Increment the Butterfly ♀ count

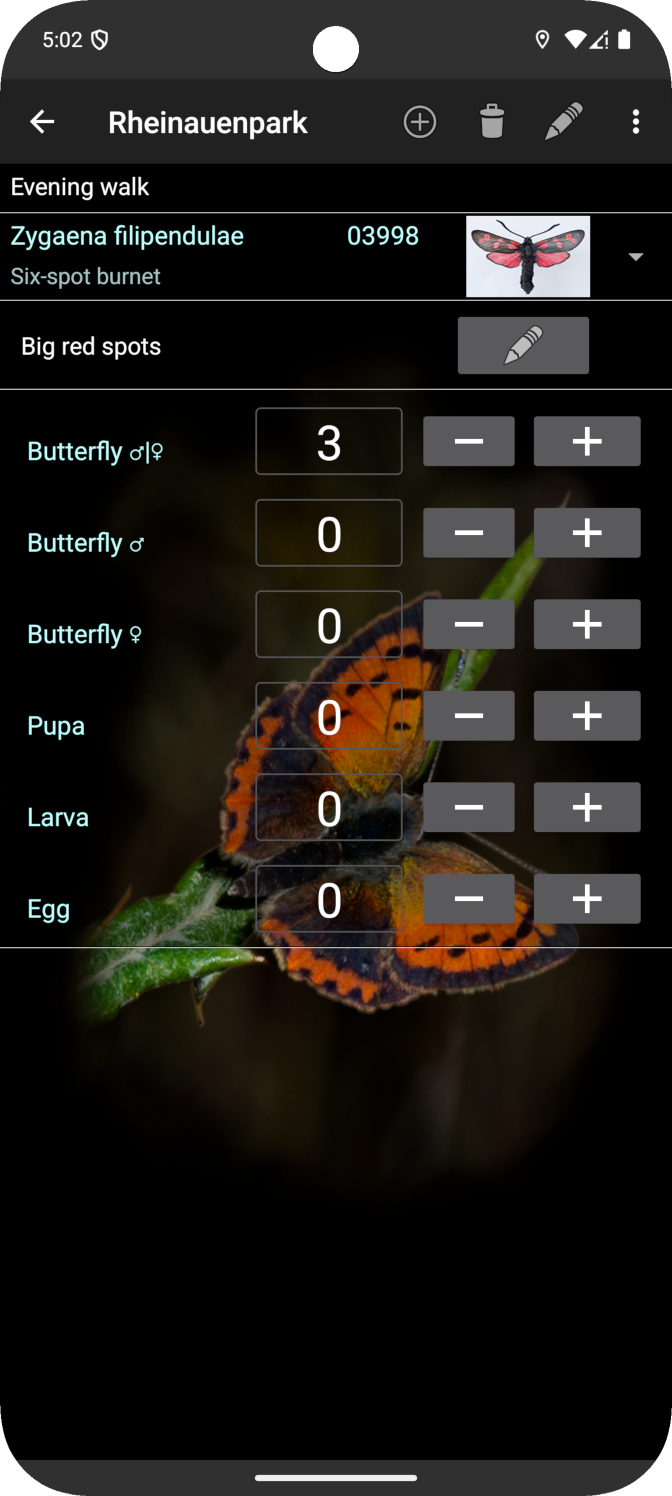(587, 625)
